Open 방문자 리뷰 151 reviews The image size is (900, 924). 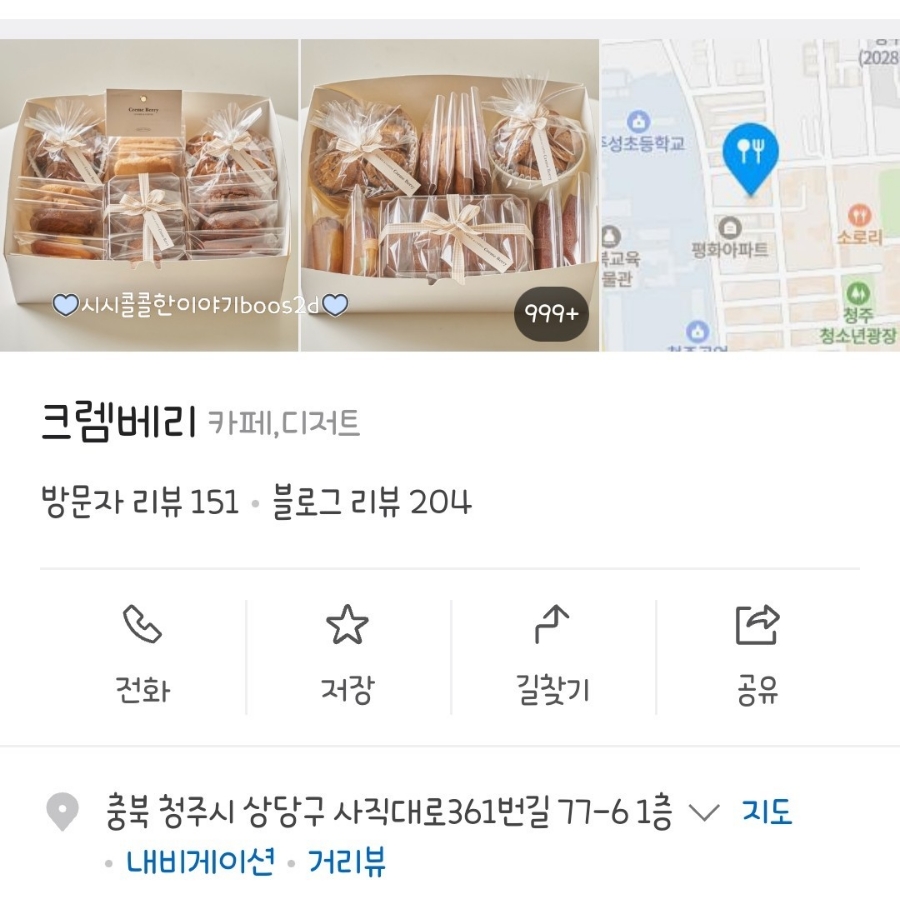click(140, 501)
